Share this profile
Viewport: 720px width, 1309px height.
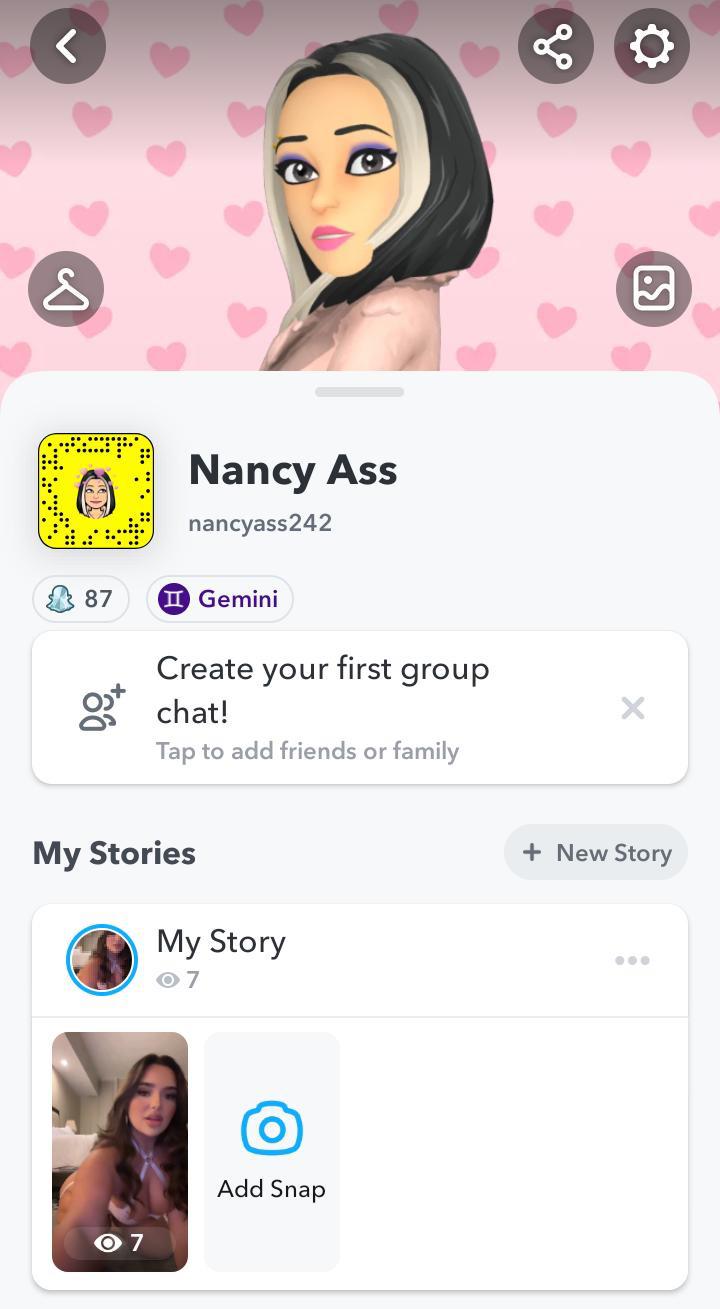click(555, 46)
